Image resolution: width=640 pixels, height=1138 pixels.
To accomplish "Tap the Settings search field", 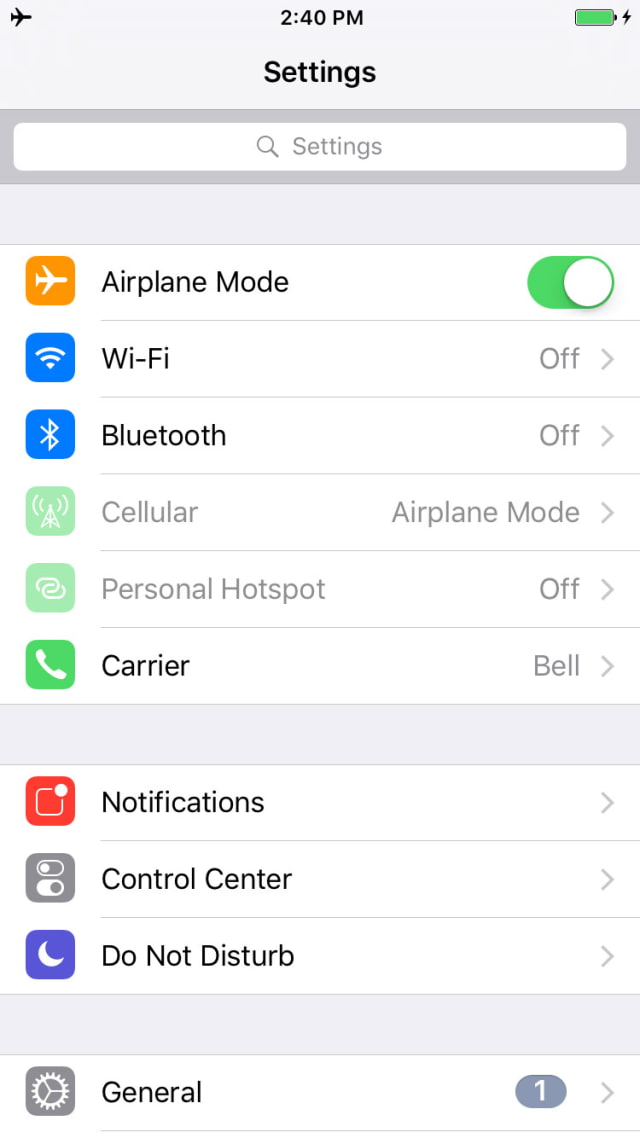I will (320, 147).
